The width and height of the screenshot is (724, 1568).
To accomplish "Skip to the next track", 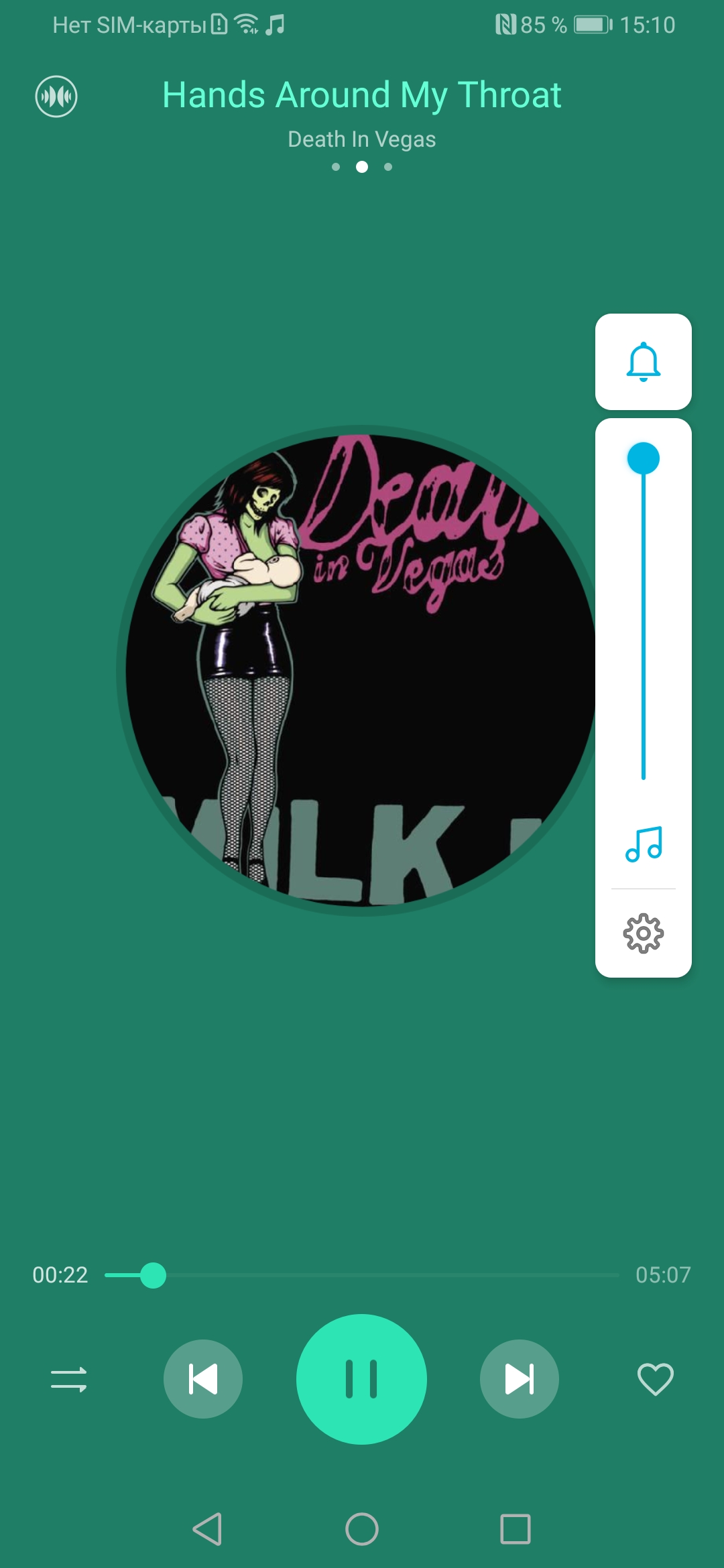I will [520, 1379].
